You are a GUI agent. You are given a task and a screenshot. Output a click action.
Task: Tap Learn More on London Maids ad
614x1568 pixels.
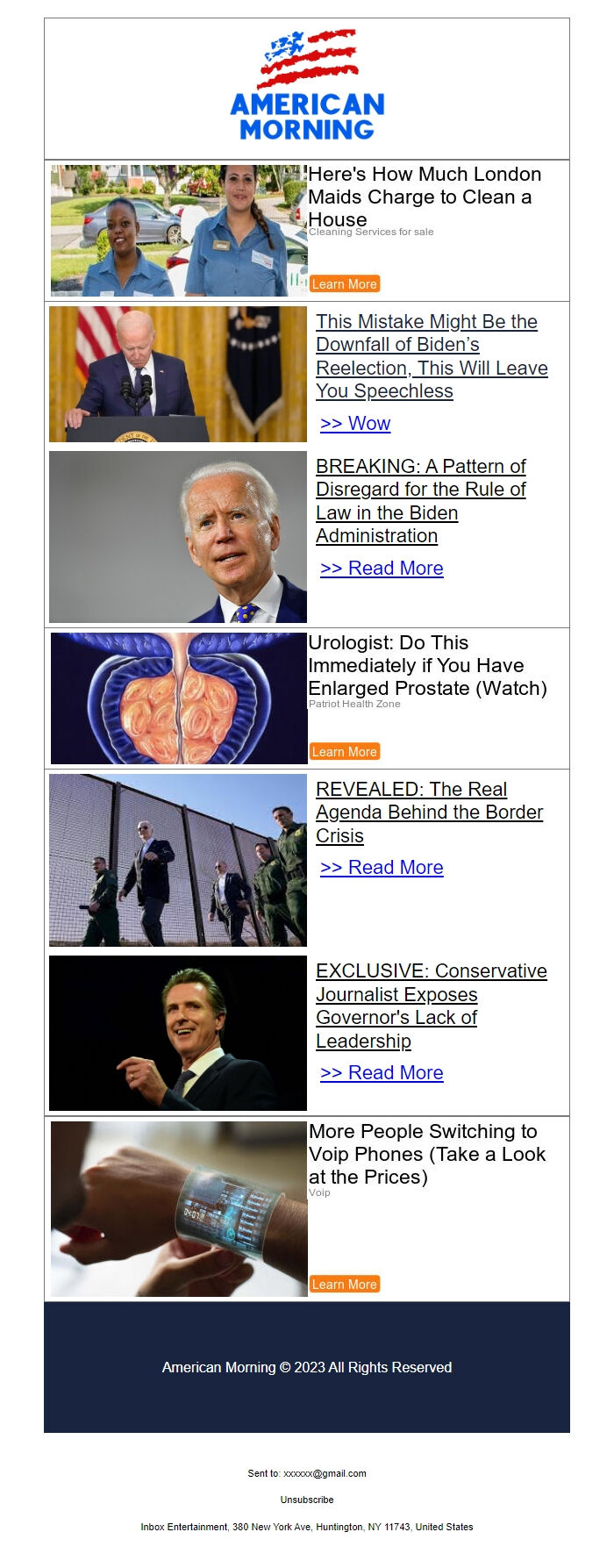344,284
